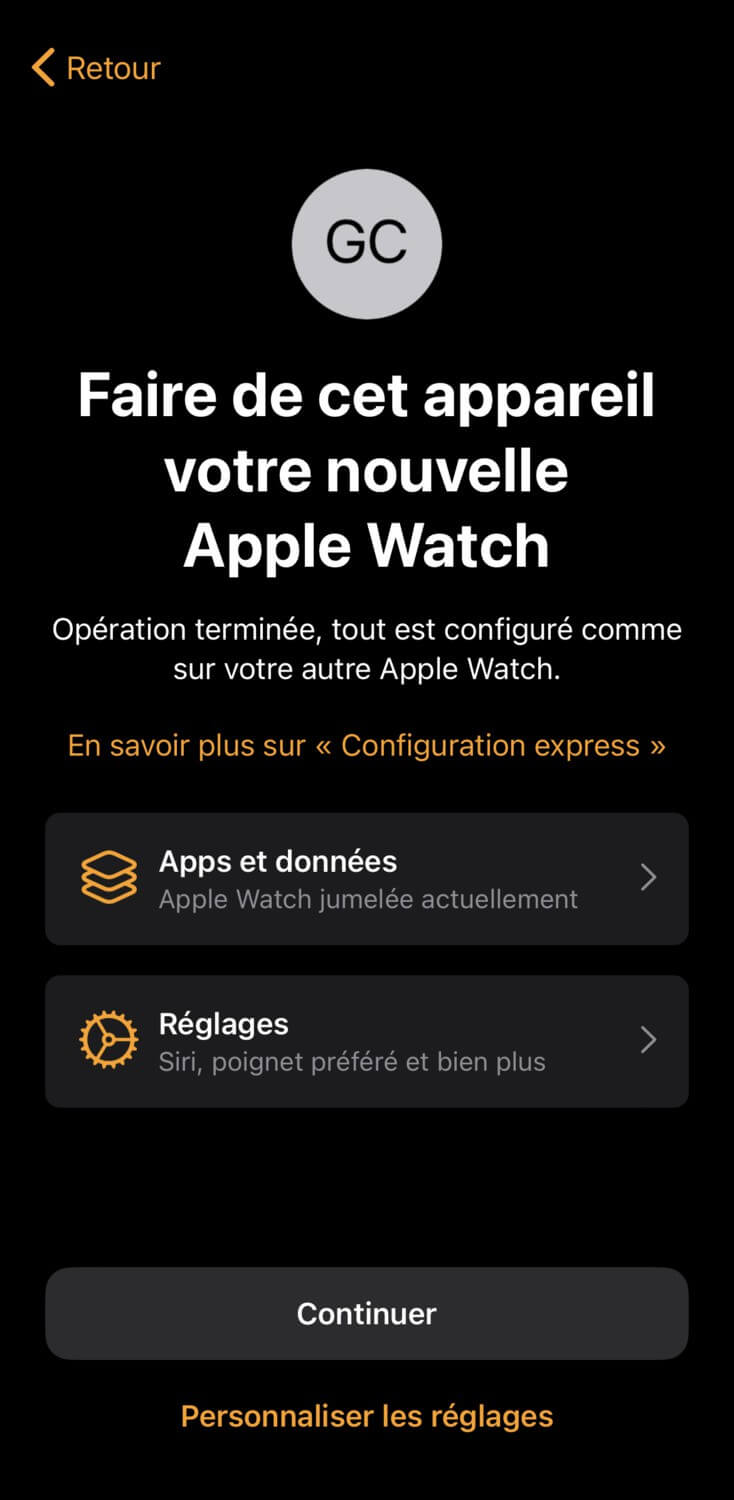Select Personnaliser les réglages
This screenshot has height=1500, width=734.
click(367, 1416)
